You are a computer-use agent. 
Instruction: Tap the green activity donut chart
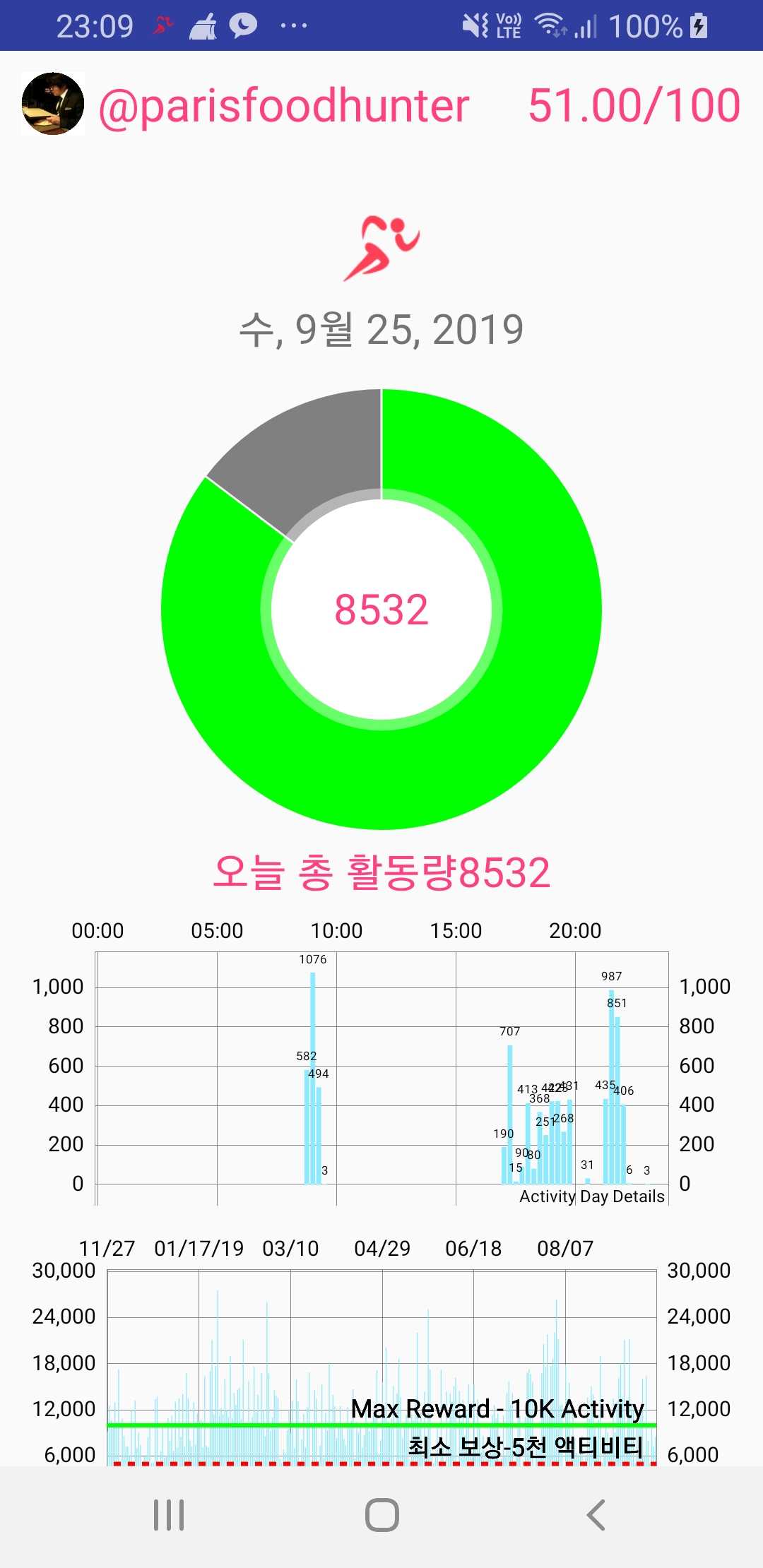(x=381, y=609)
